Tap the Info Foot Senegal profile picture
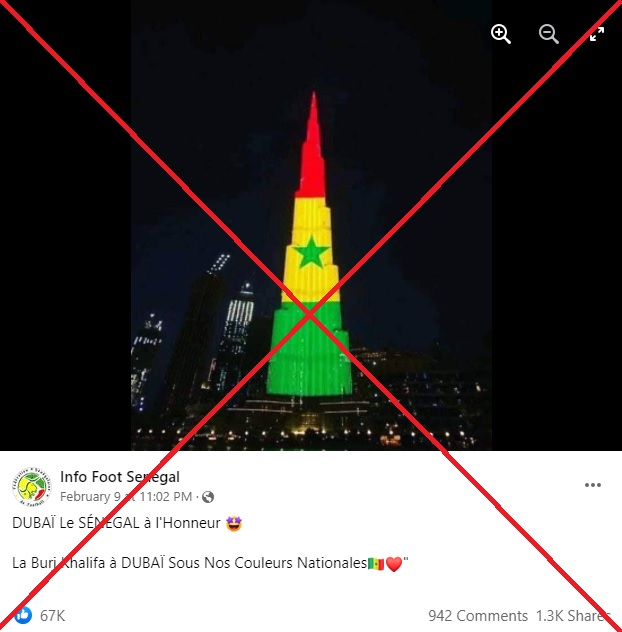The image size is (622, 632). [33, 486]
